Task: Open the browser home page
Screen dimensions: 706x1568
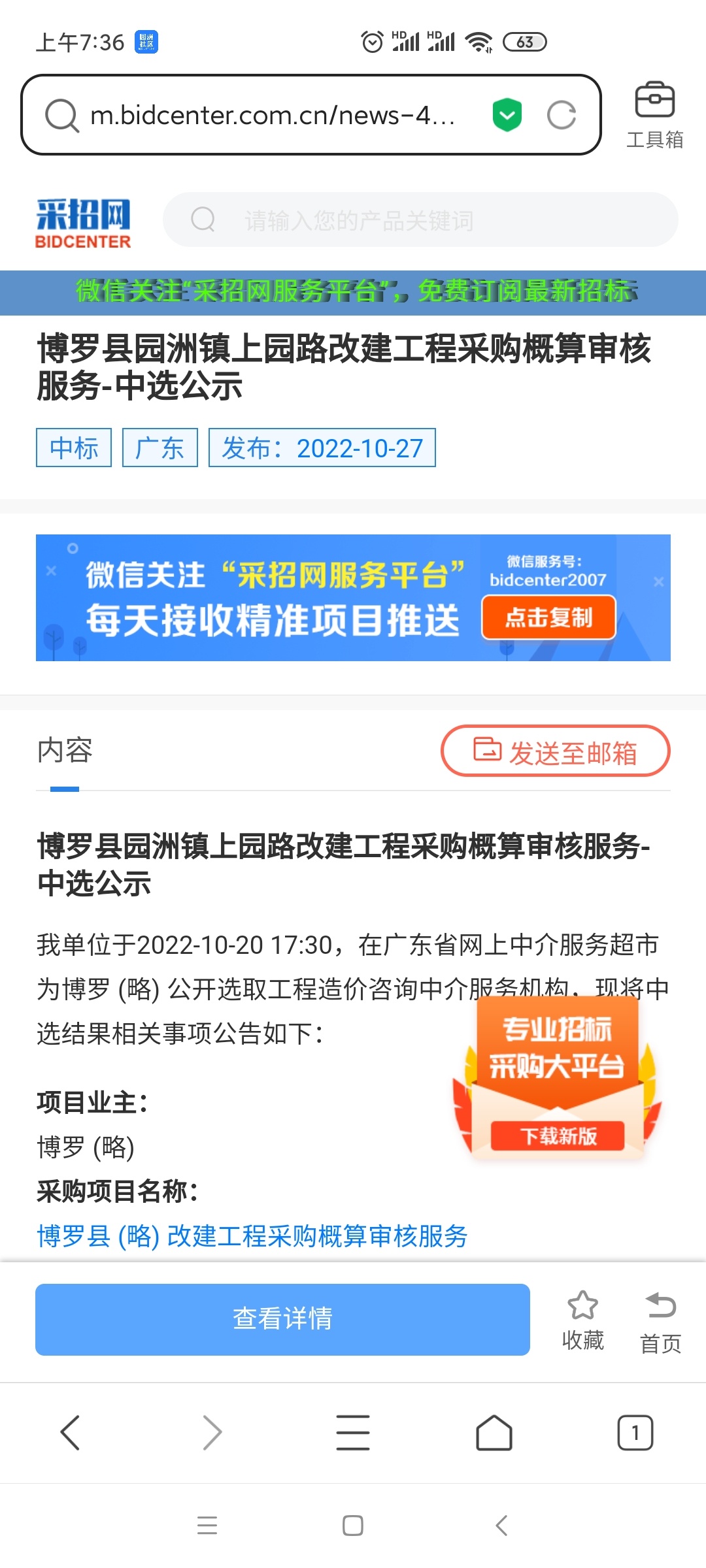Action: [494, 1433]
